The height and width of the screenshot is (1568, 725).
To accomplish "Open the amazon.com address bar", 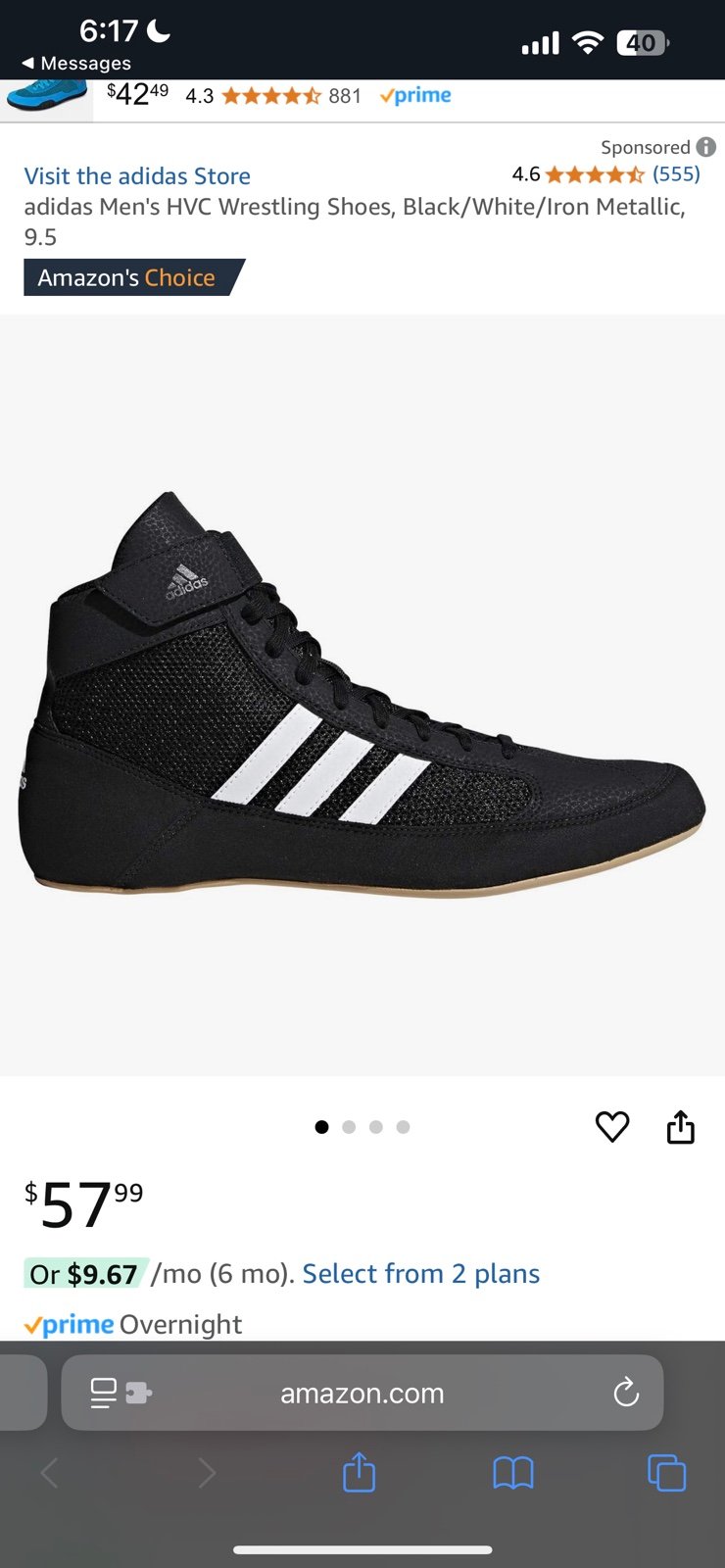I will pos(362,1393).
